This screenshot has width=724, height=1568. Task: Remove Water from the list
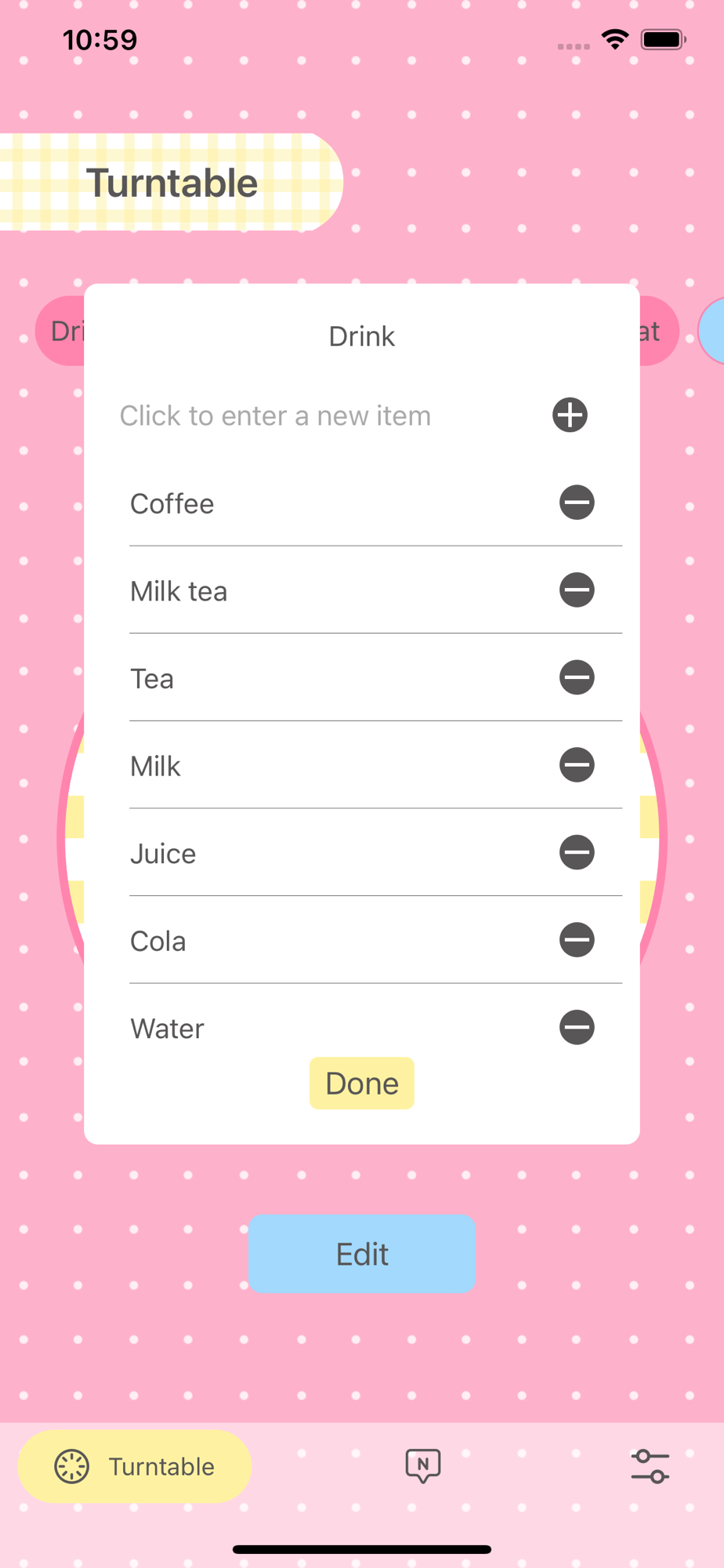coord(577,1027)
